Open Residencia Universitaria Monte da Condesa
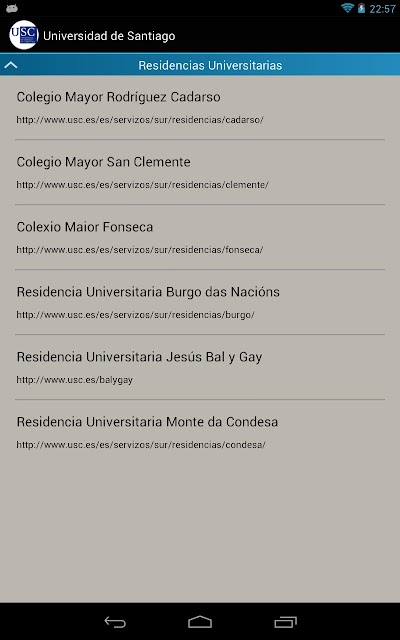 click(200, 432)
